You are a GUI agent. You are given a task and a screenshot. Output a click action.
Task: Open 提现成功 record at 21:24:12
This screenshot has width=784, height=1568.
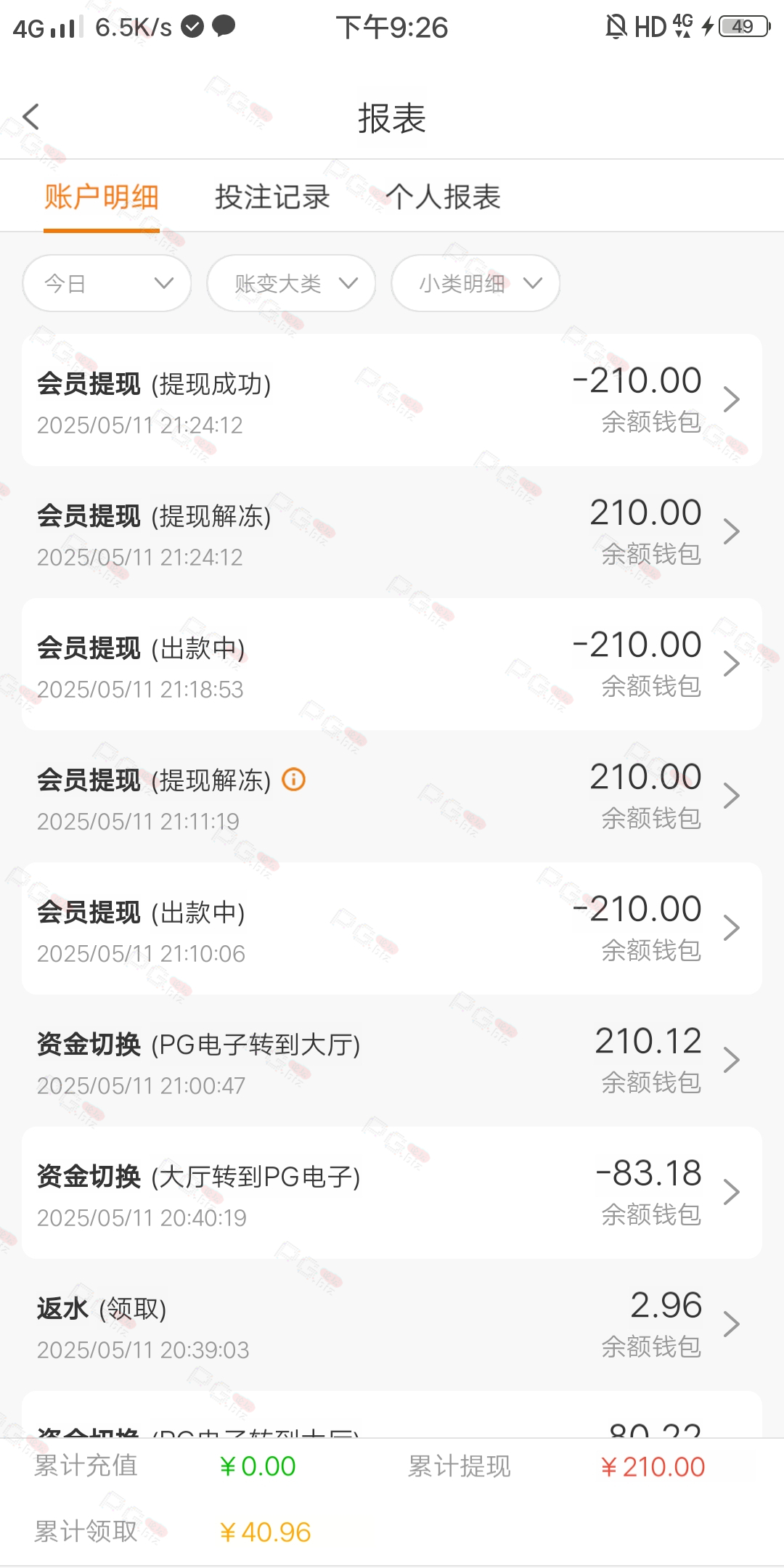392,400
